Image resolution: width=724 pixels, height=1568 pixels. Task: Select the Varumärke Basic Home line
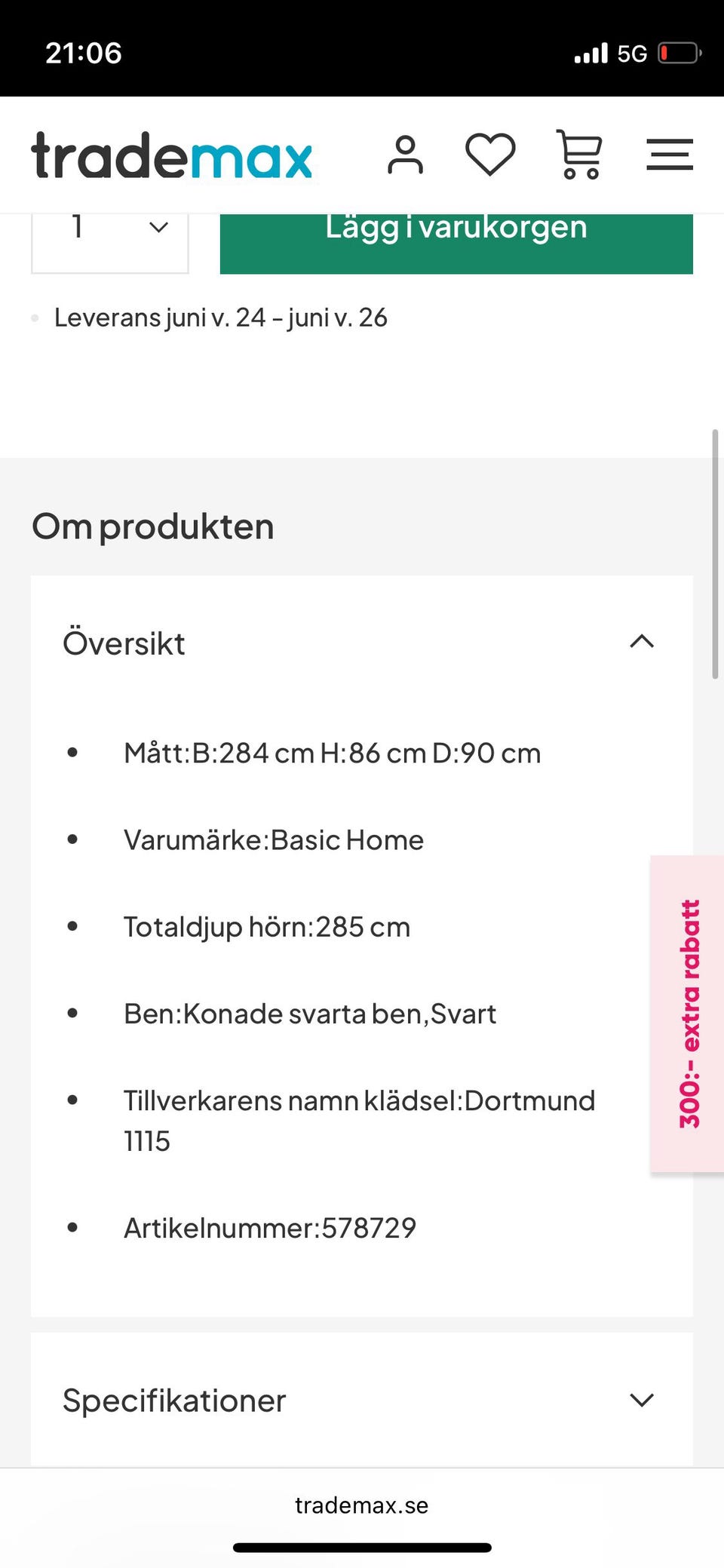pyautogui.click(x=274, y=839)
